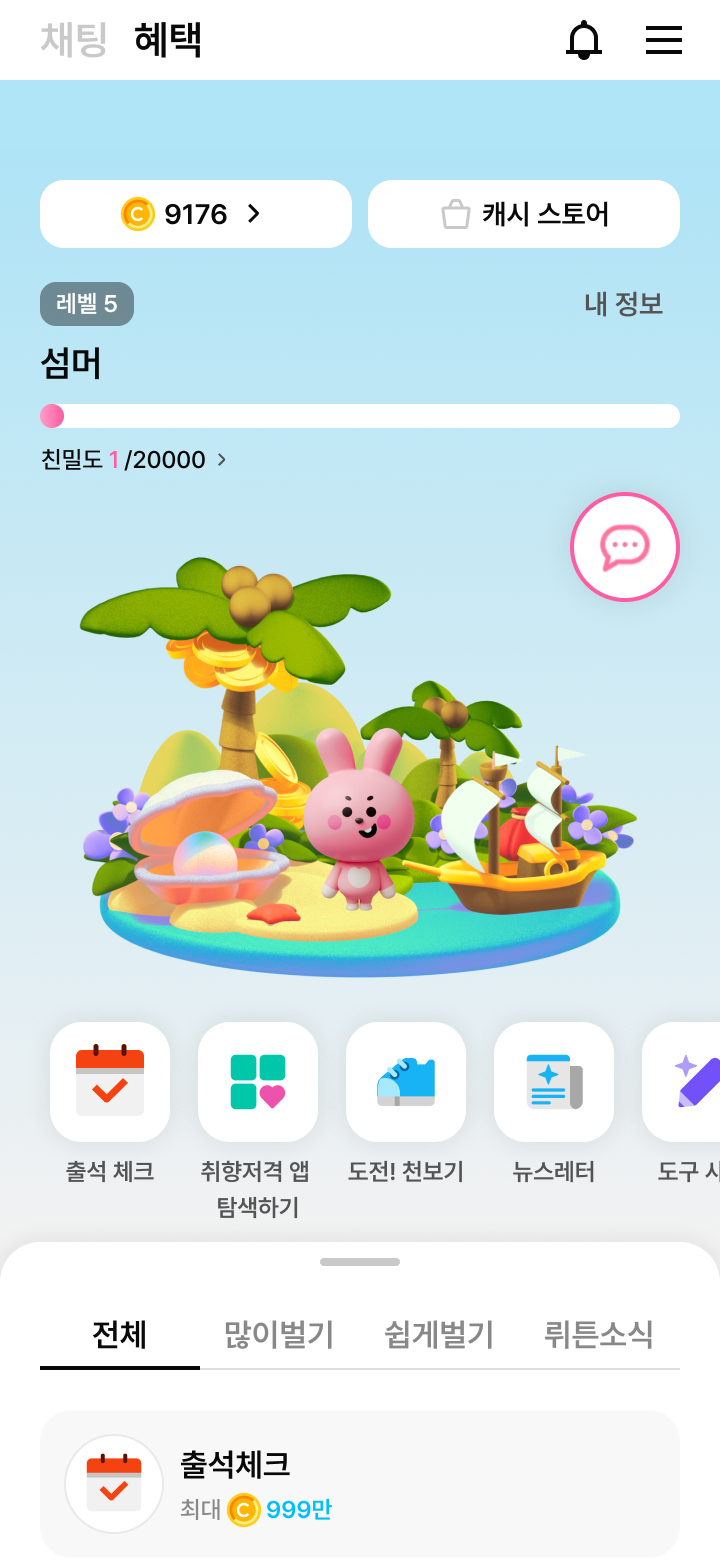The width and height of the screenshot is (720, 1560).
Task: Switch to 뤼튼소식 tab
Action: [x=599, y=1335]
